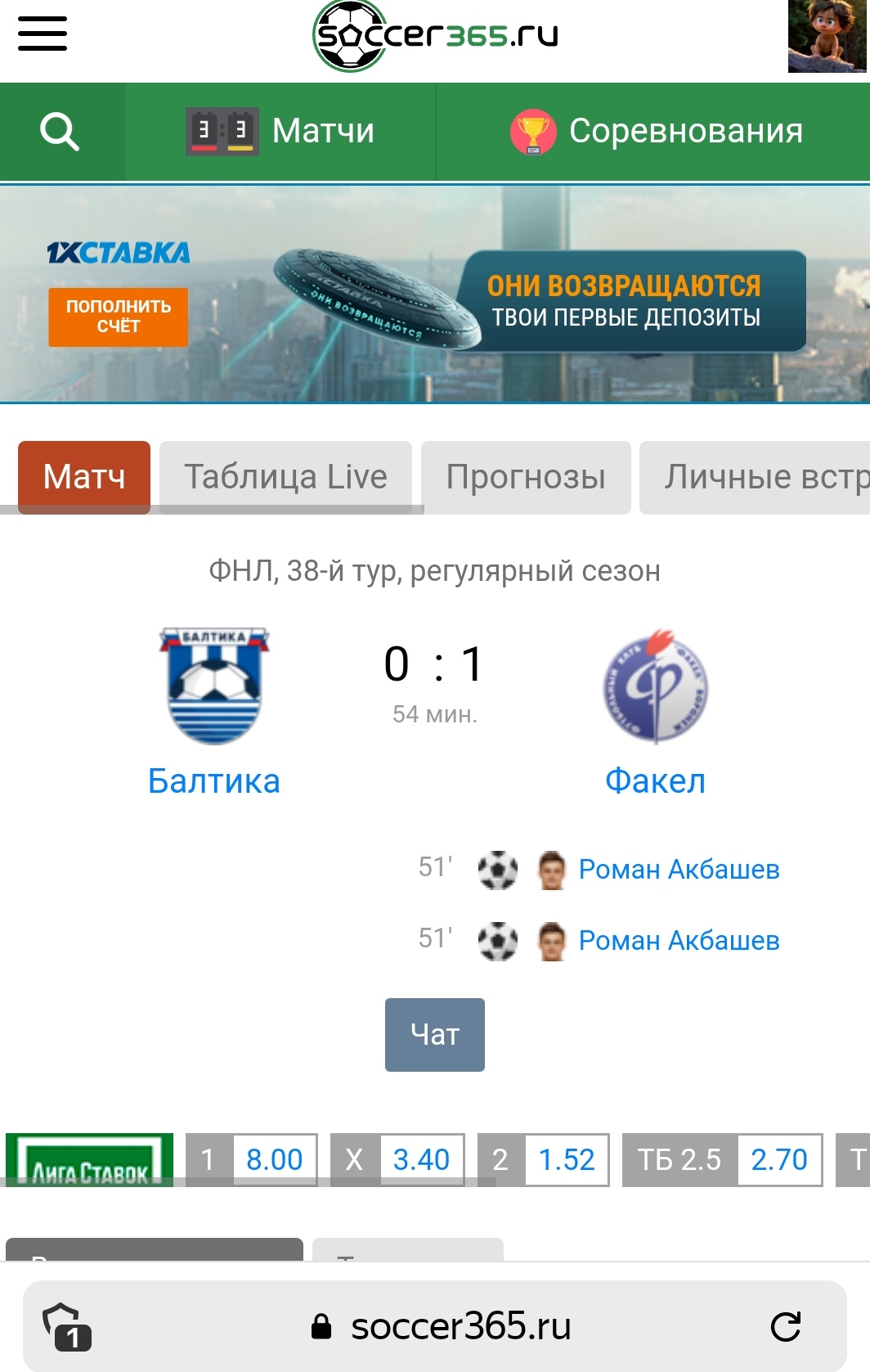The width and height of the screenshot is (870, 1372).
Task: Switch to Прогнозы tab
Action: (x=526, y=477)
